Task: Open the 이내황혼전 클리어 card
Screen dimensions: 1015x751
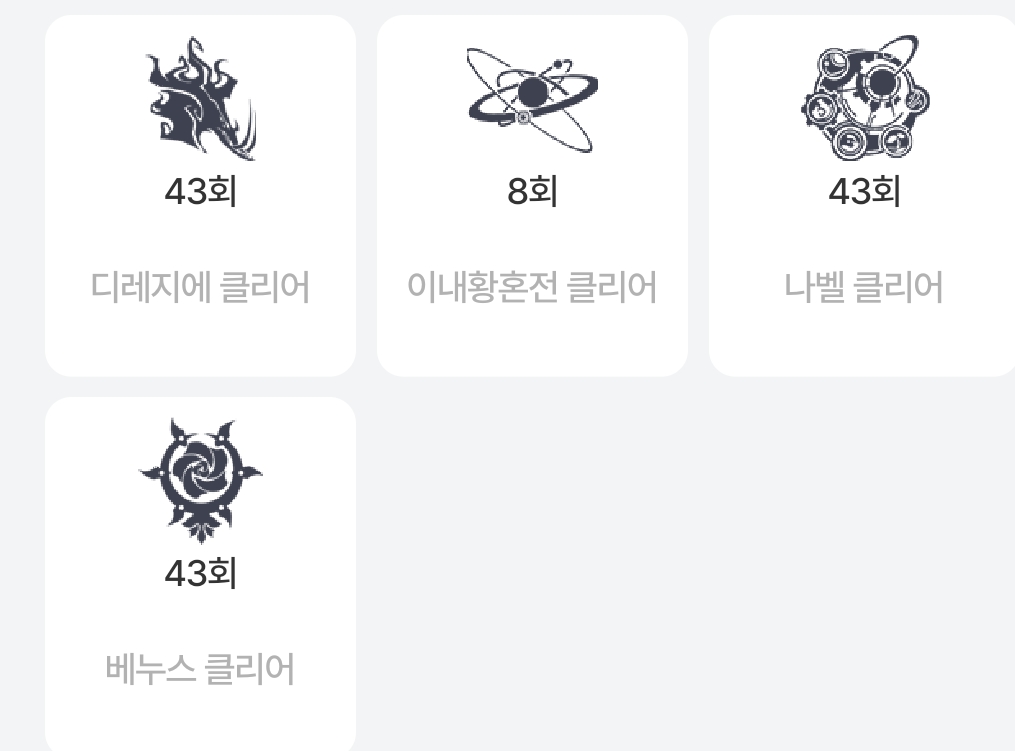Action: (532, 195)
